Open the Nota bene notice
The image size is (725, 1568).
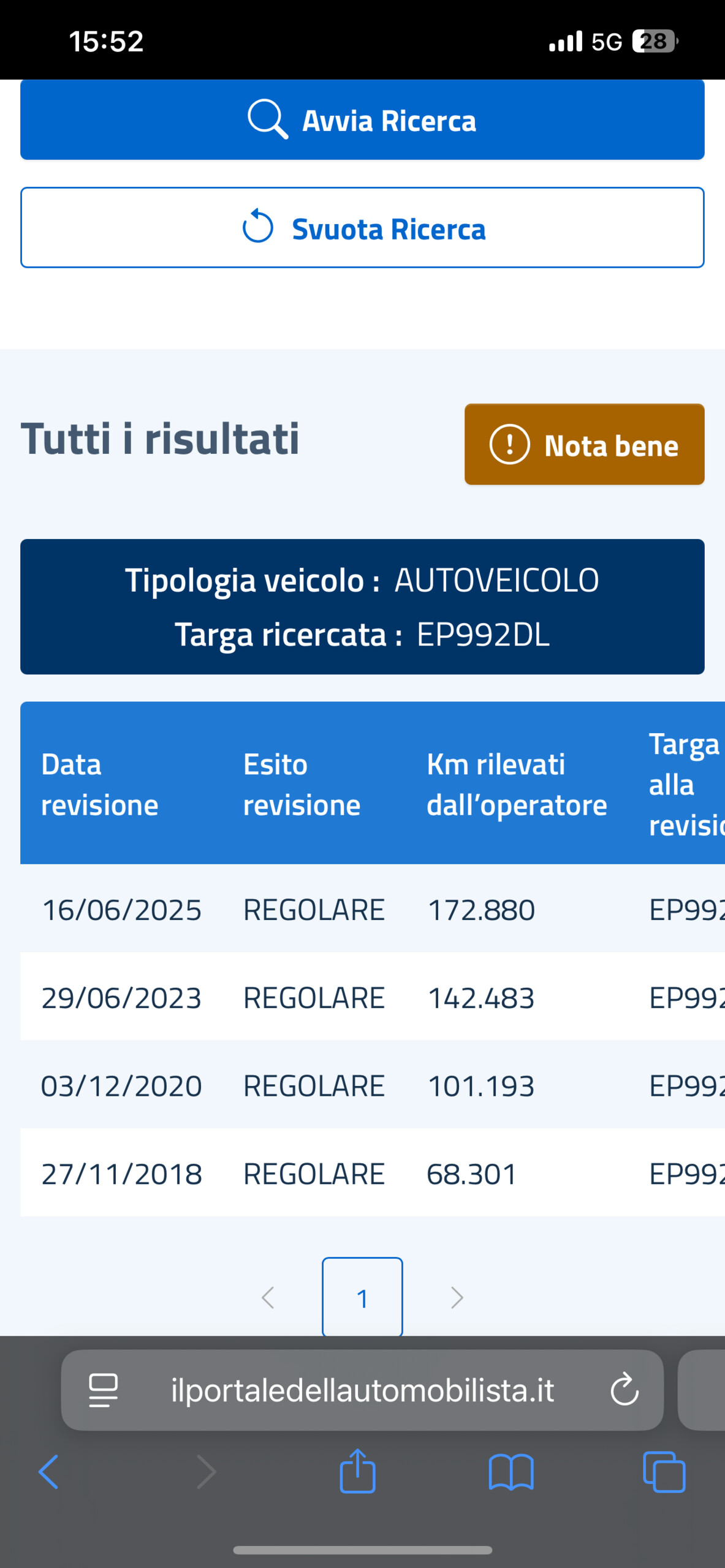click(x=584, y=445)
